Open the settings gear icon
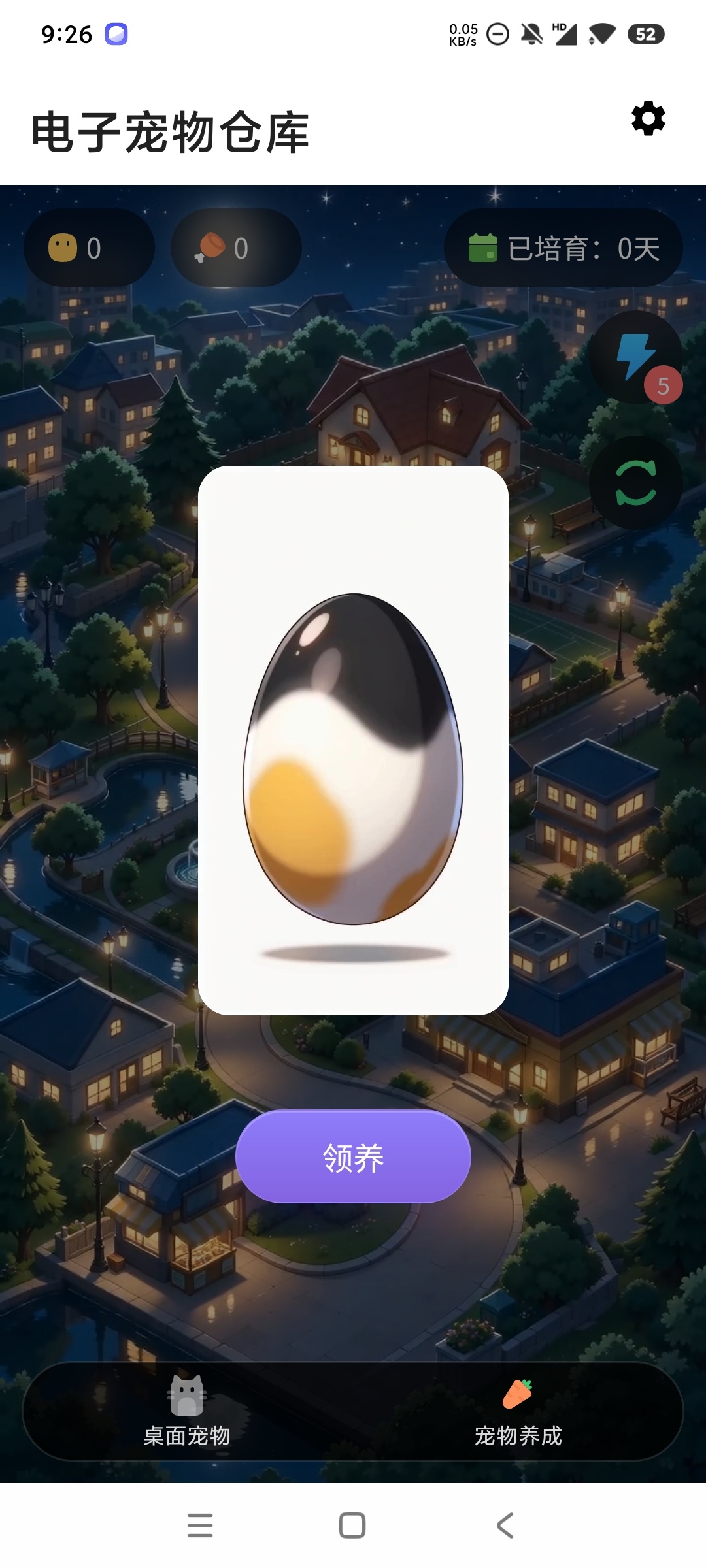This screenshot has width=706, height=1568. coord(648,118)
